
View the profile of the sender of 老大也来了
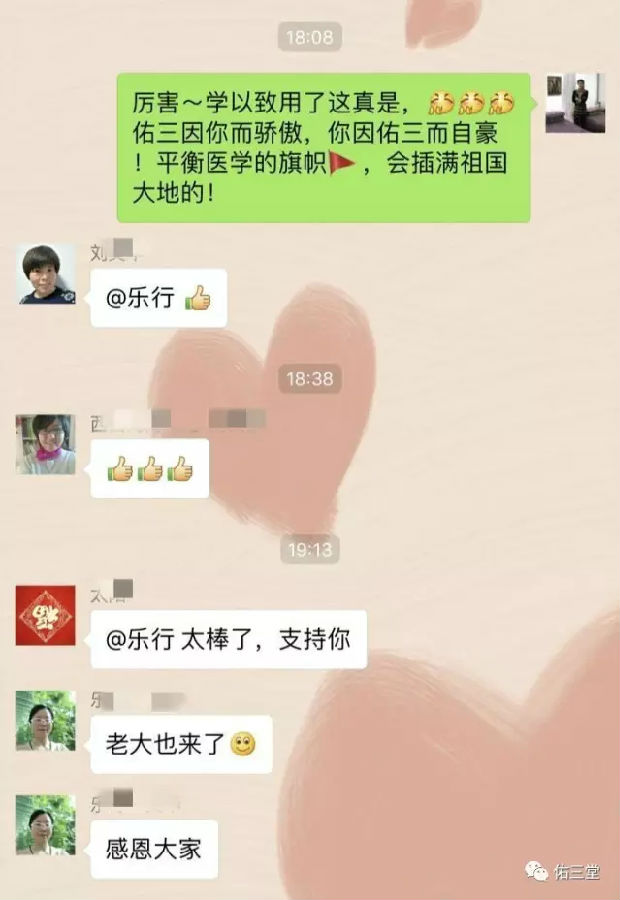point(45,720)
